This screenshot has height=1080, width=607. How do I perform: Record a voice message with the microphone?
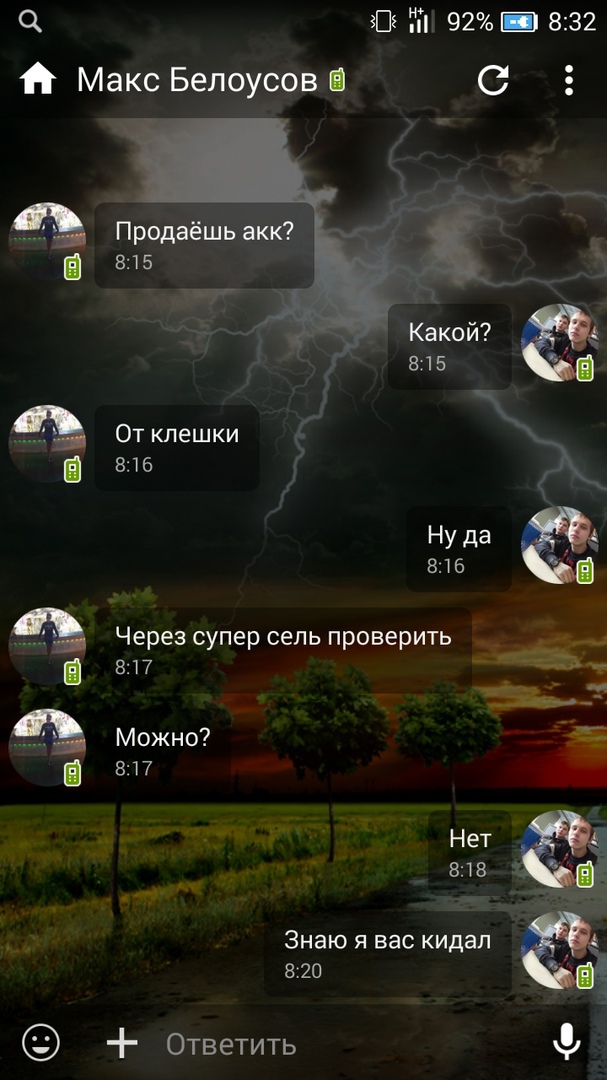coord(566,1043)
